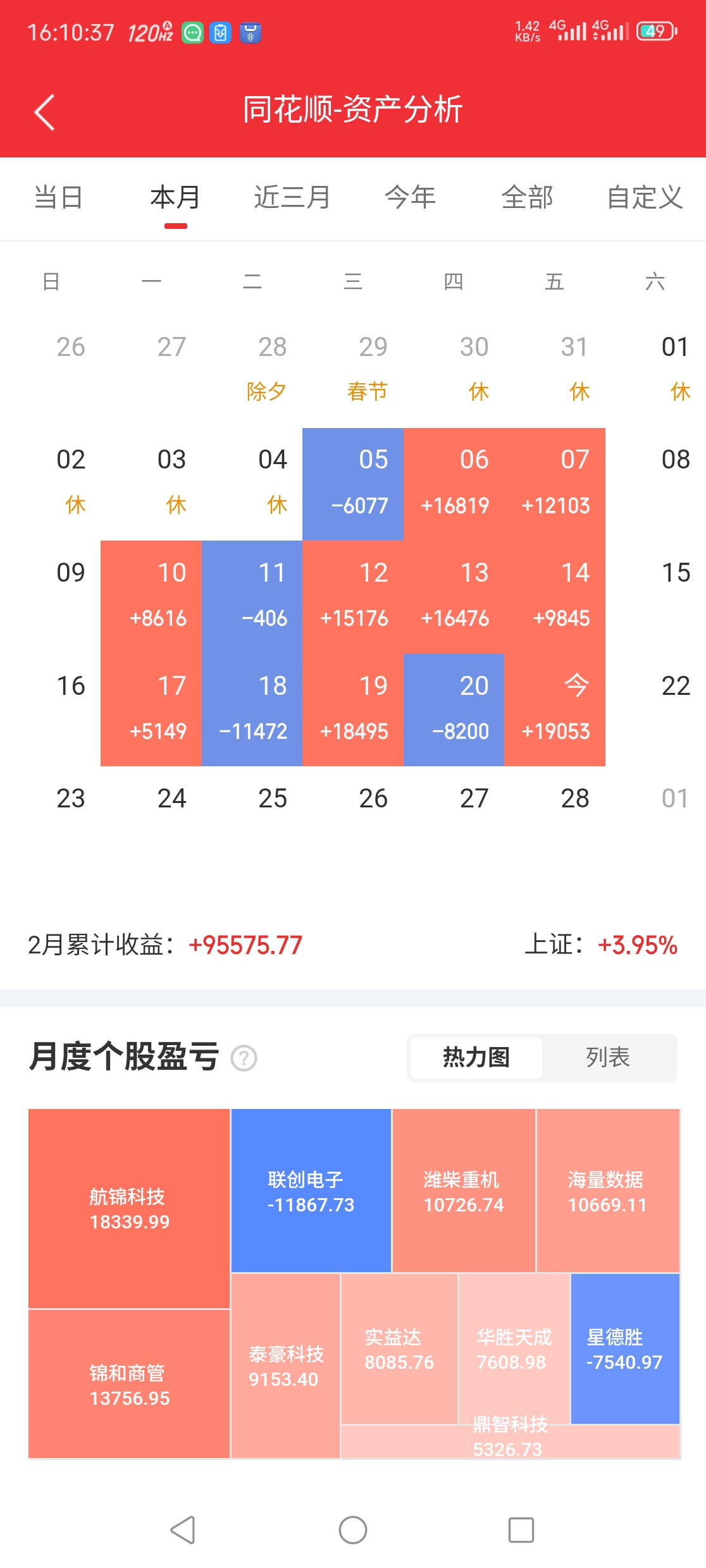The width and height of the screenshot is (706, 1568).
Task: Open the 海量数据 heatmap tile
Action: [x=607, y=1191]
